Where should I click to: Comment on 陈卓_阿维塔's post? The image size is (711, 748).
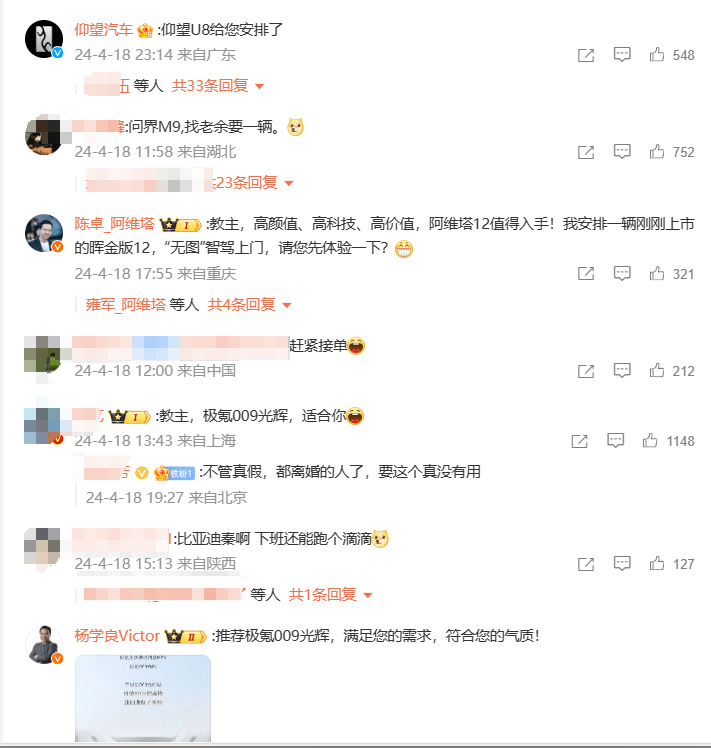point(622,273)
